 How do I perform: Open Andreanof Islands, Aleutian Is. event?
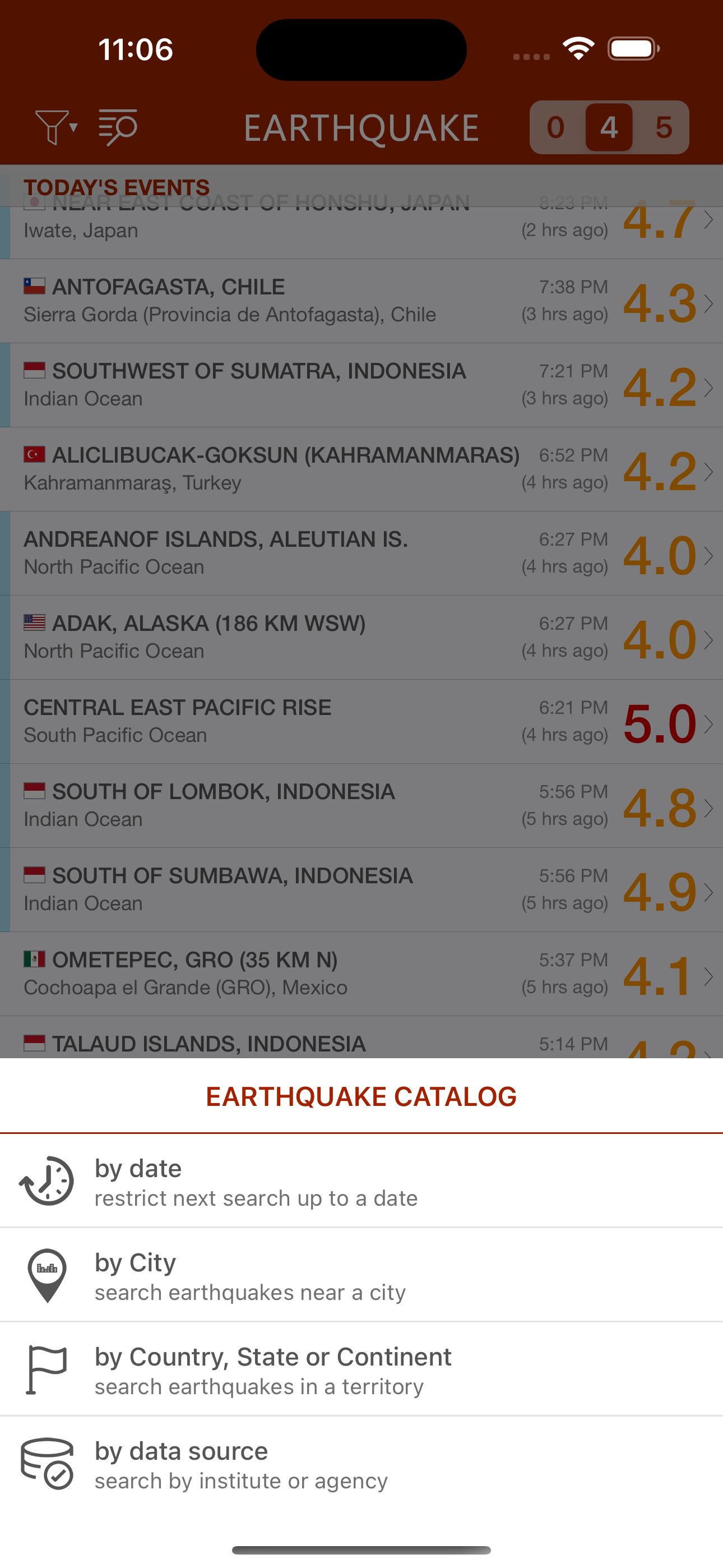(x=361, y=554)
